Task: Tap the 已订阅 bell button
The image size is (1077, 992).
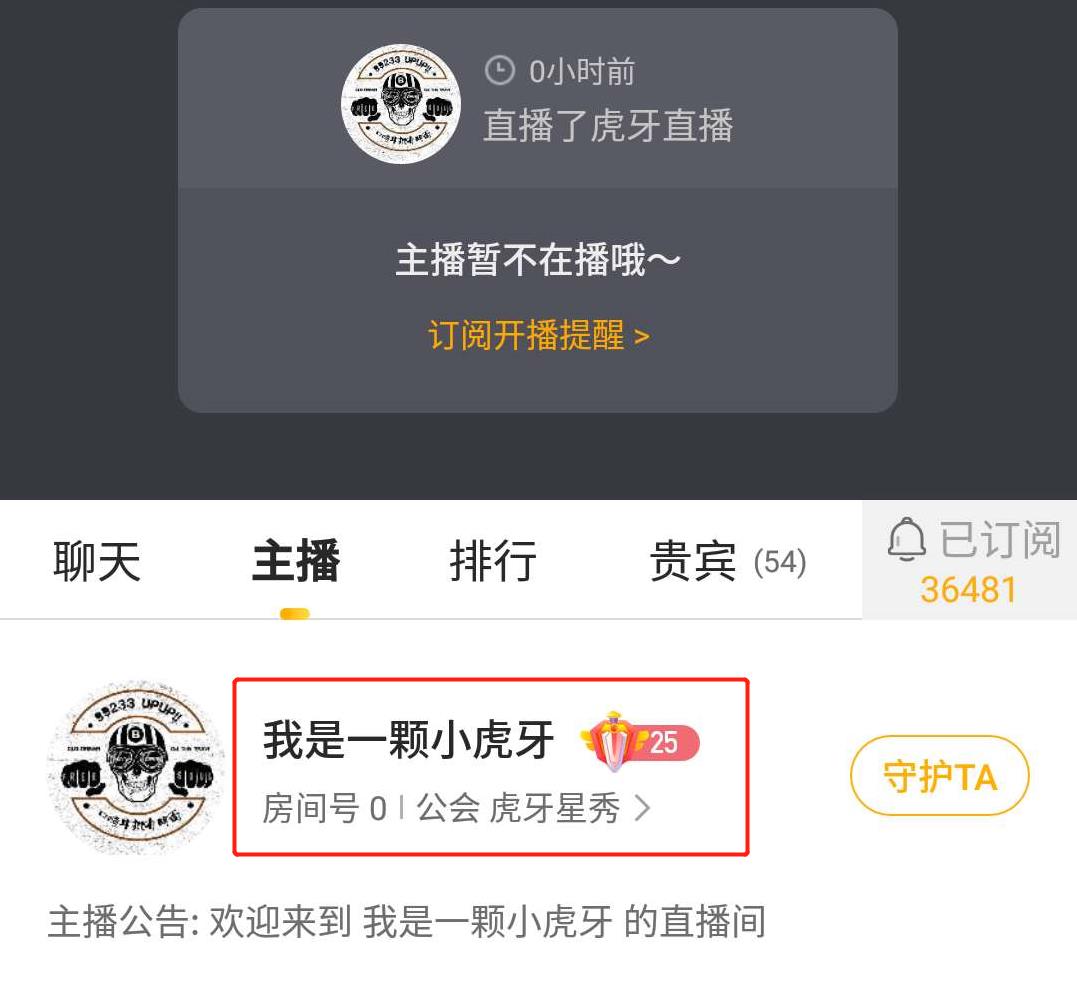Action: point(969,560)
